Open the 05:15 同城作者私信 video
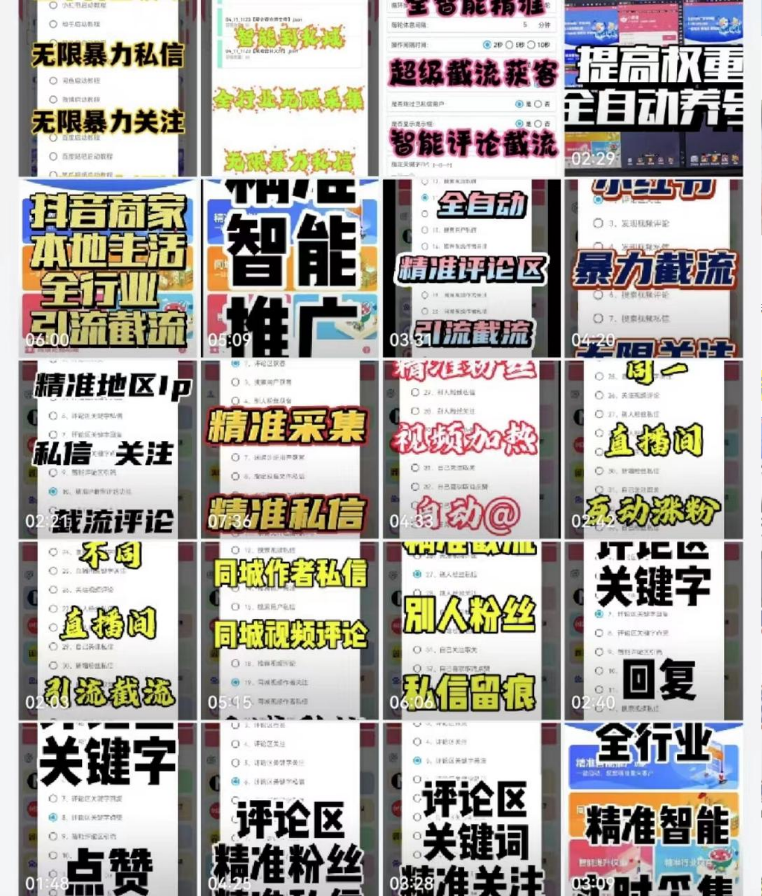This screenshot has width=762, height=896. [x=290, y=631]
